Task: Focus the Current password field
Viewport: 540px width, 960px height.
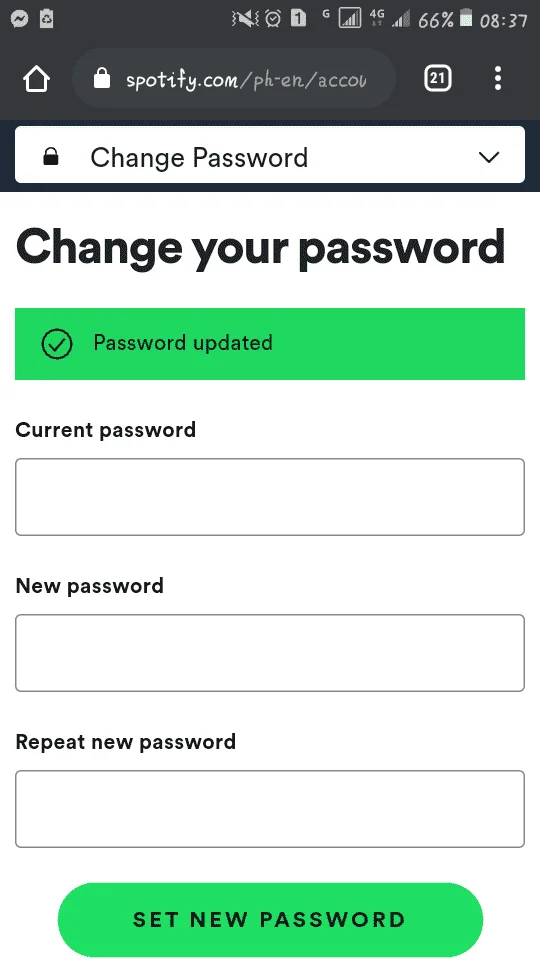Action: (270, 497)
